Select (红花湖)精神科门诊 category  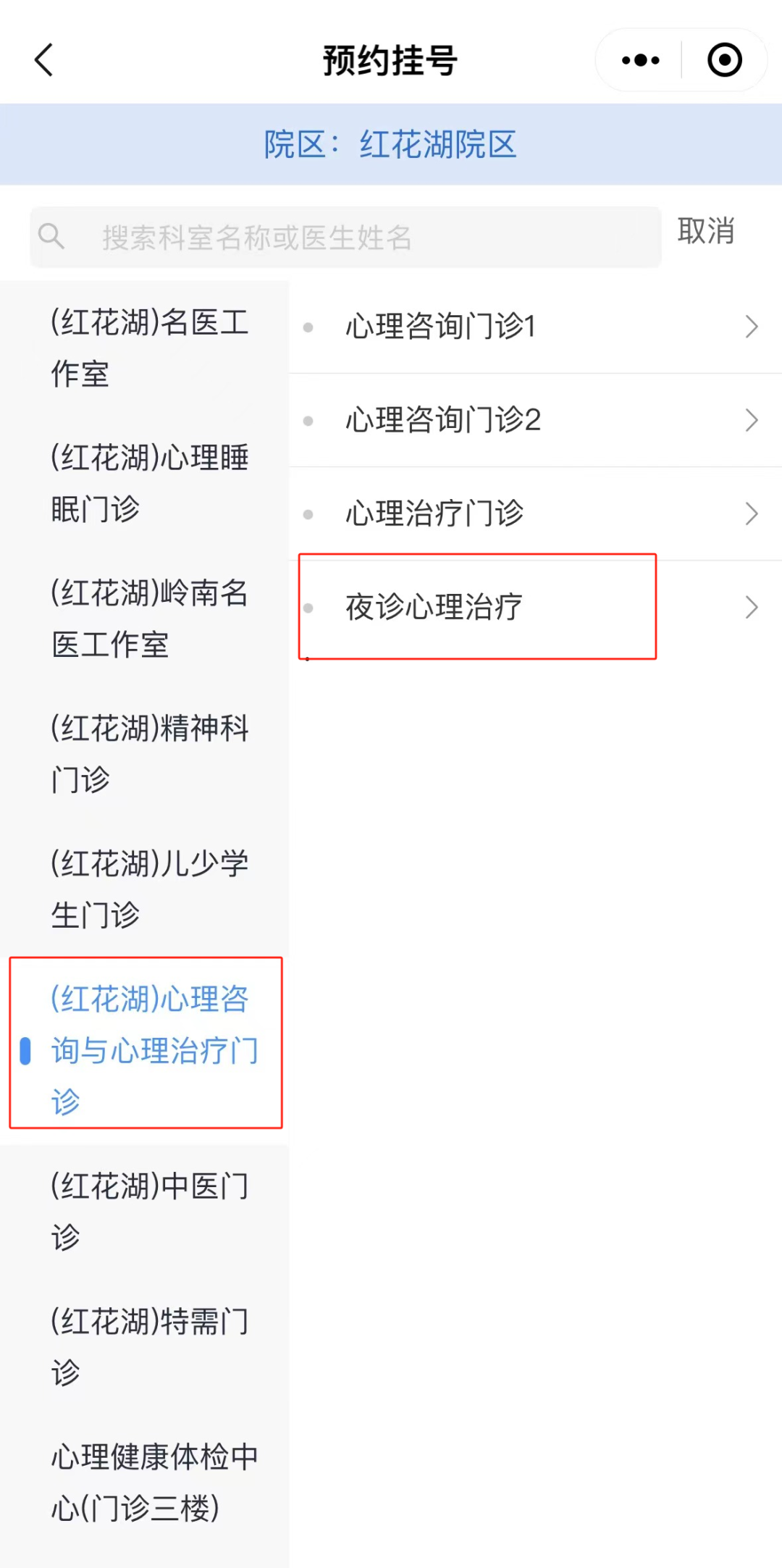[x=148, y=754]
